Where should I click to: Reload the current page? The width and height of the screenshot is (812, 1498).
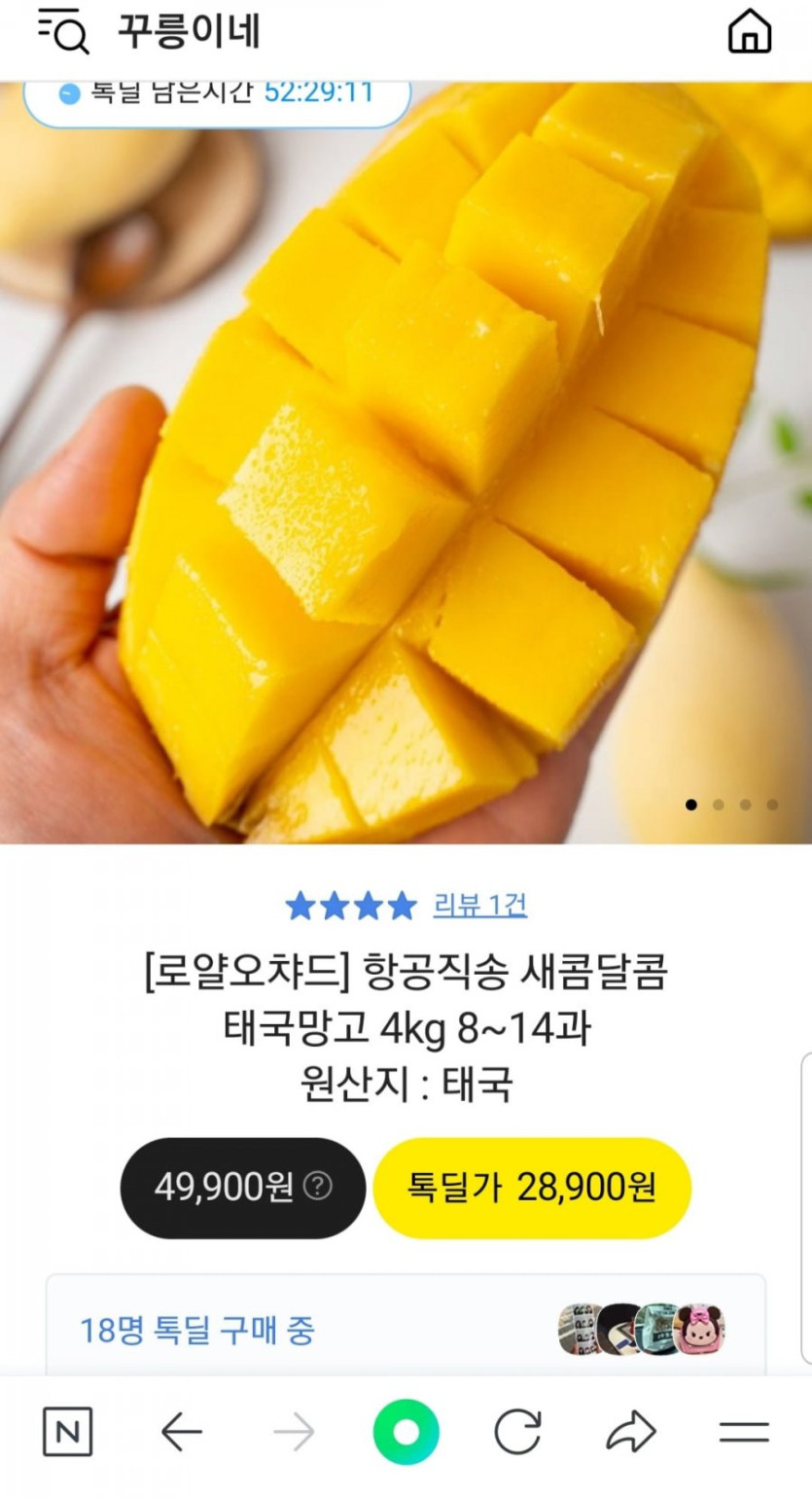(x=517, y=1432)
